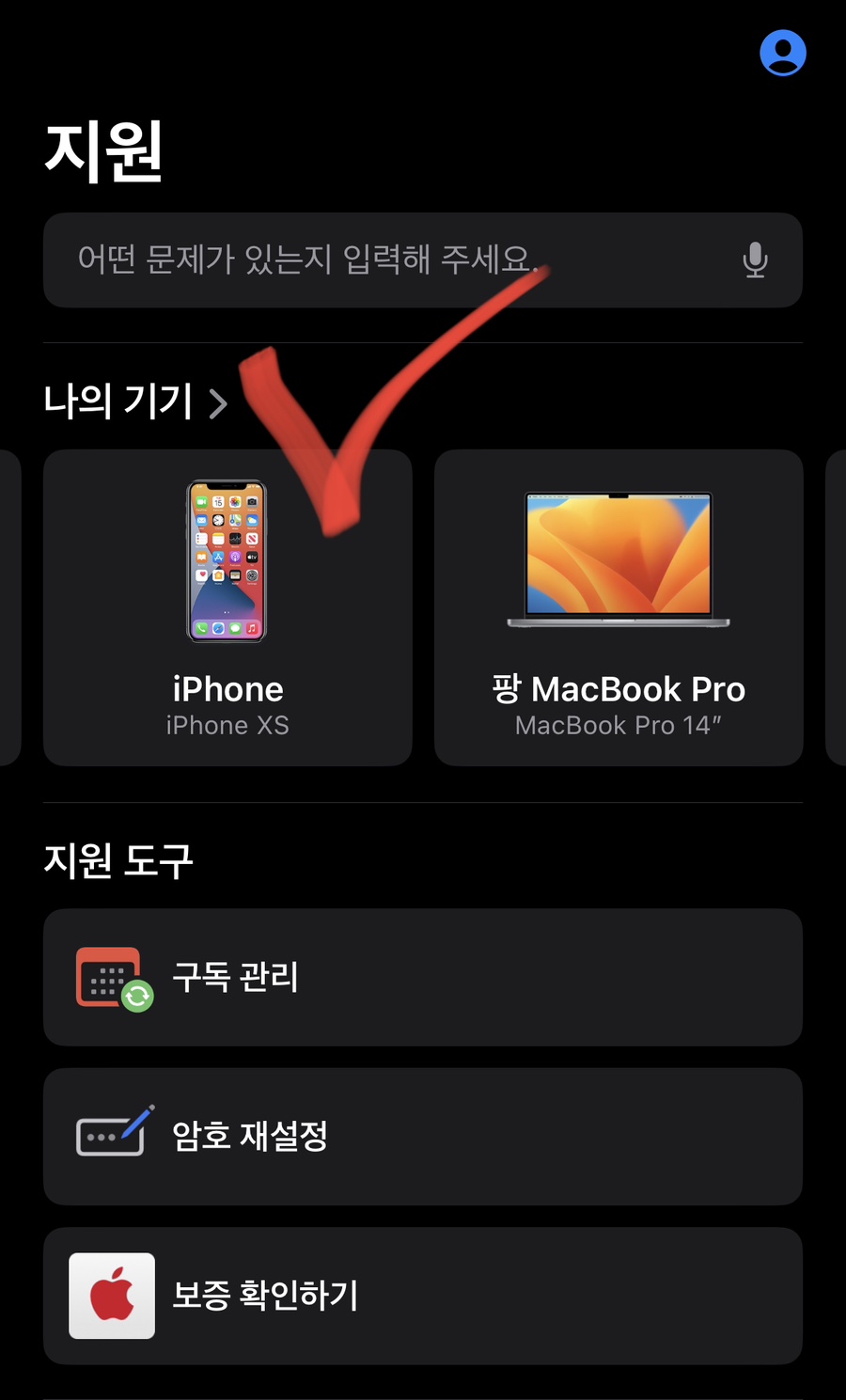Open 암호 재설정 password reset
Viewport: 846px width, 1400px height.
tap(422, 1136)
